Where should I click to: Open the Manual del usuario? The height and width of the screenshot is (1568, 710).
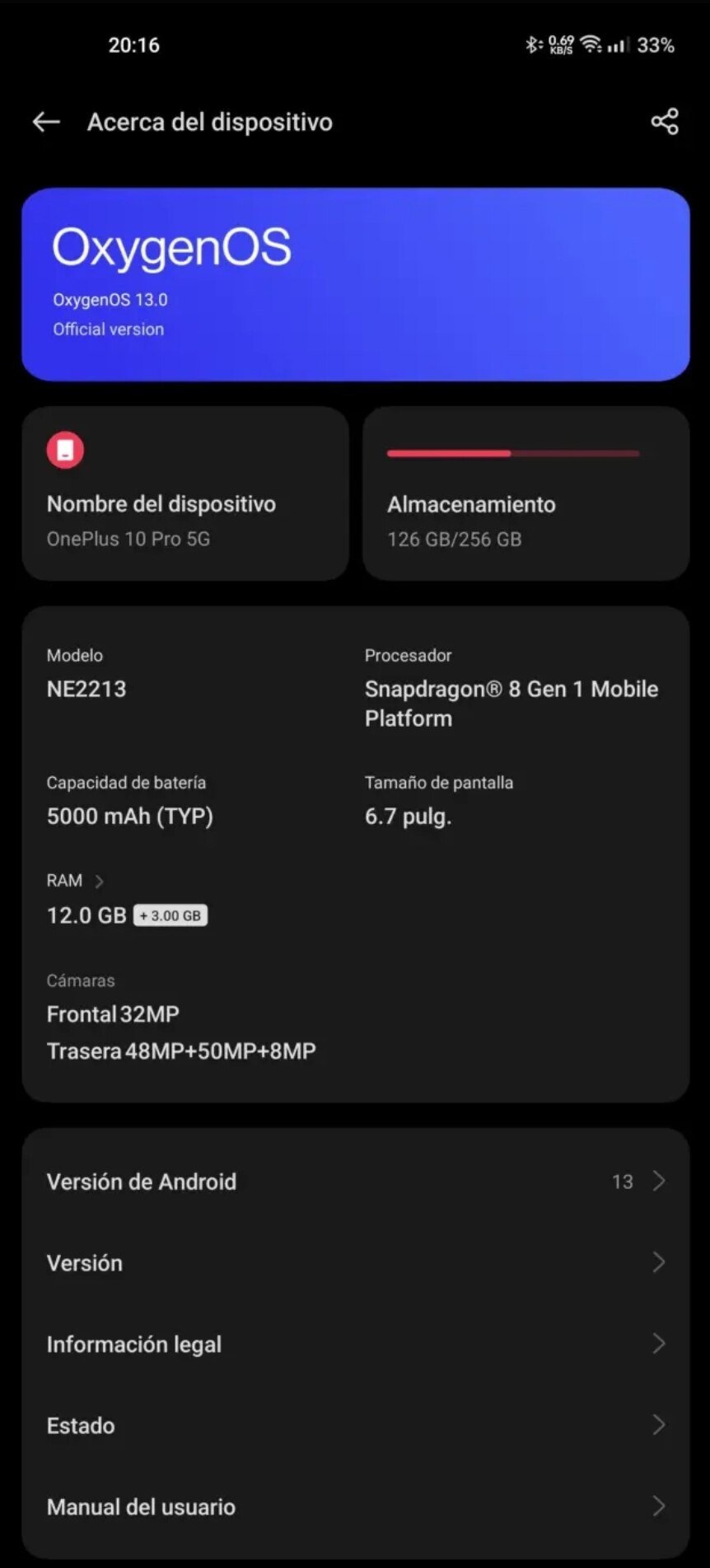point(354,1507)
